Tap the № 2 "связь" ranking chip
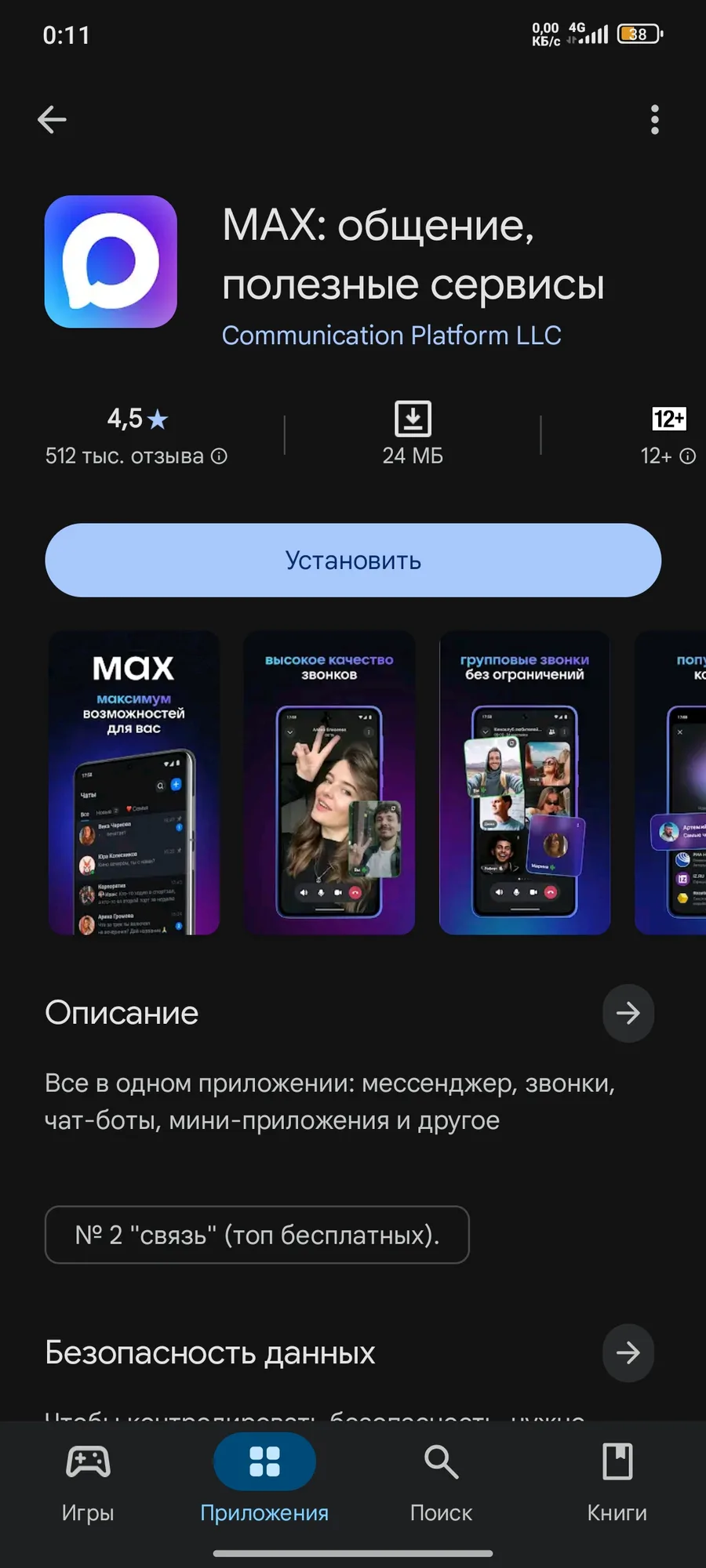706x1568 pixels. pos(257,1235)
